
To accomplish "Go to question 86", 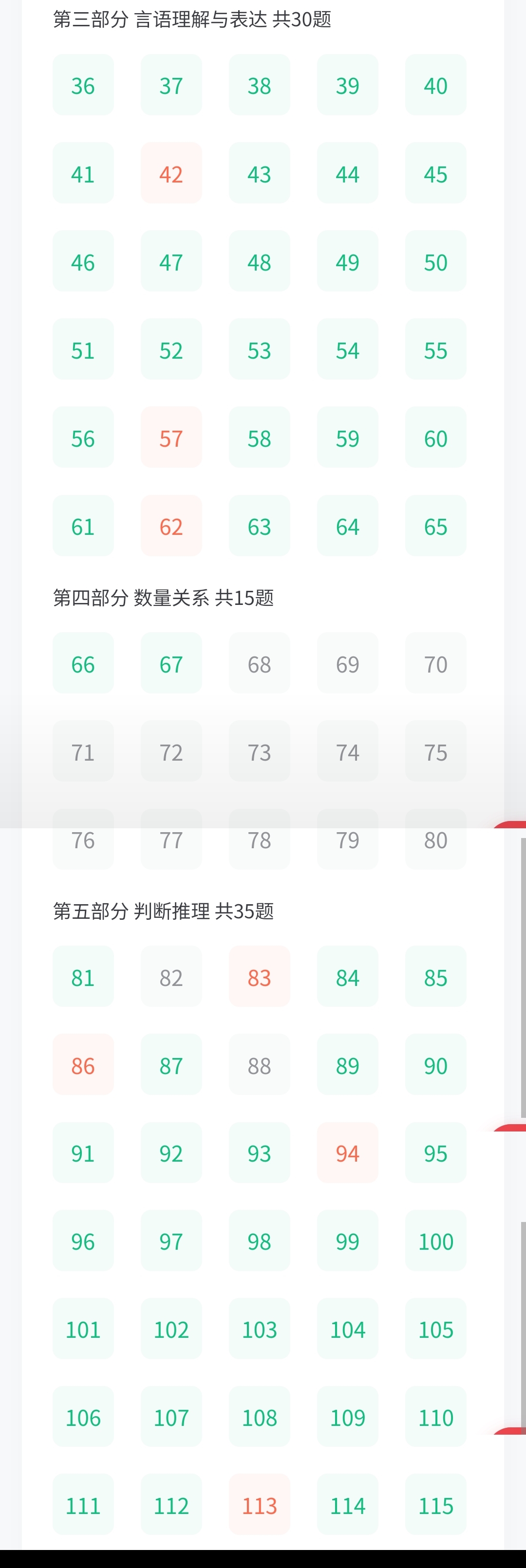I will pyautogui.click(x=83, y=1065).
